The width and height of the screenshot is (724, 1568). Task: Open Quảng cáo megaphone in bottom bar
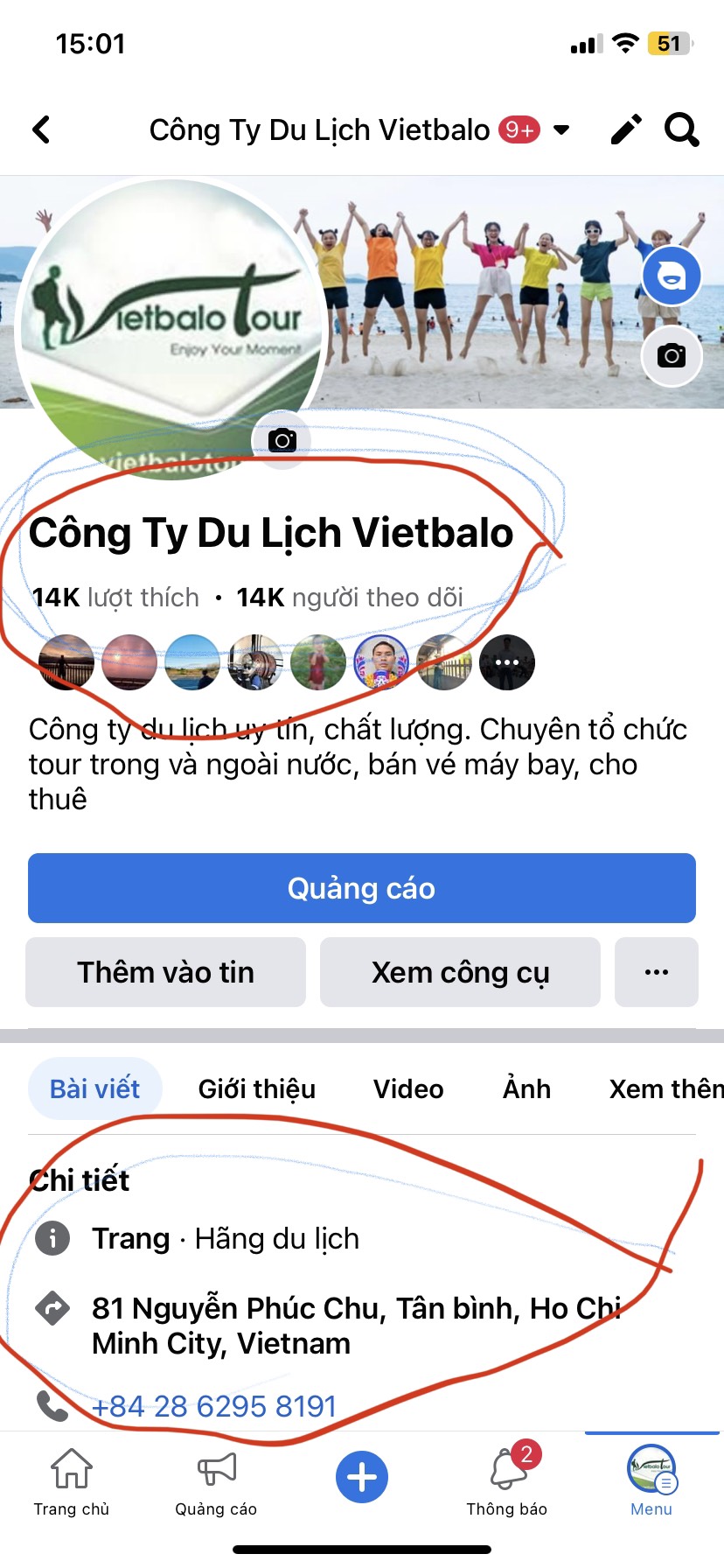pos(216,1482)
